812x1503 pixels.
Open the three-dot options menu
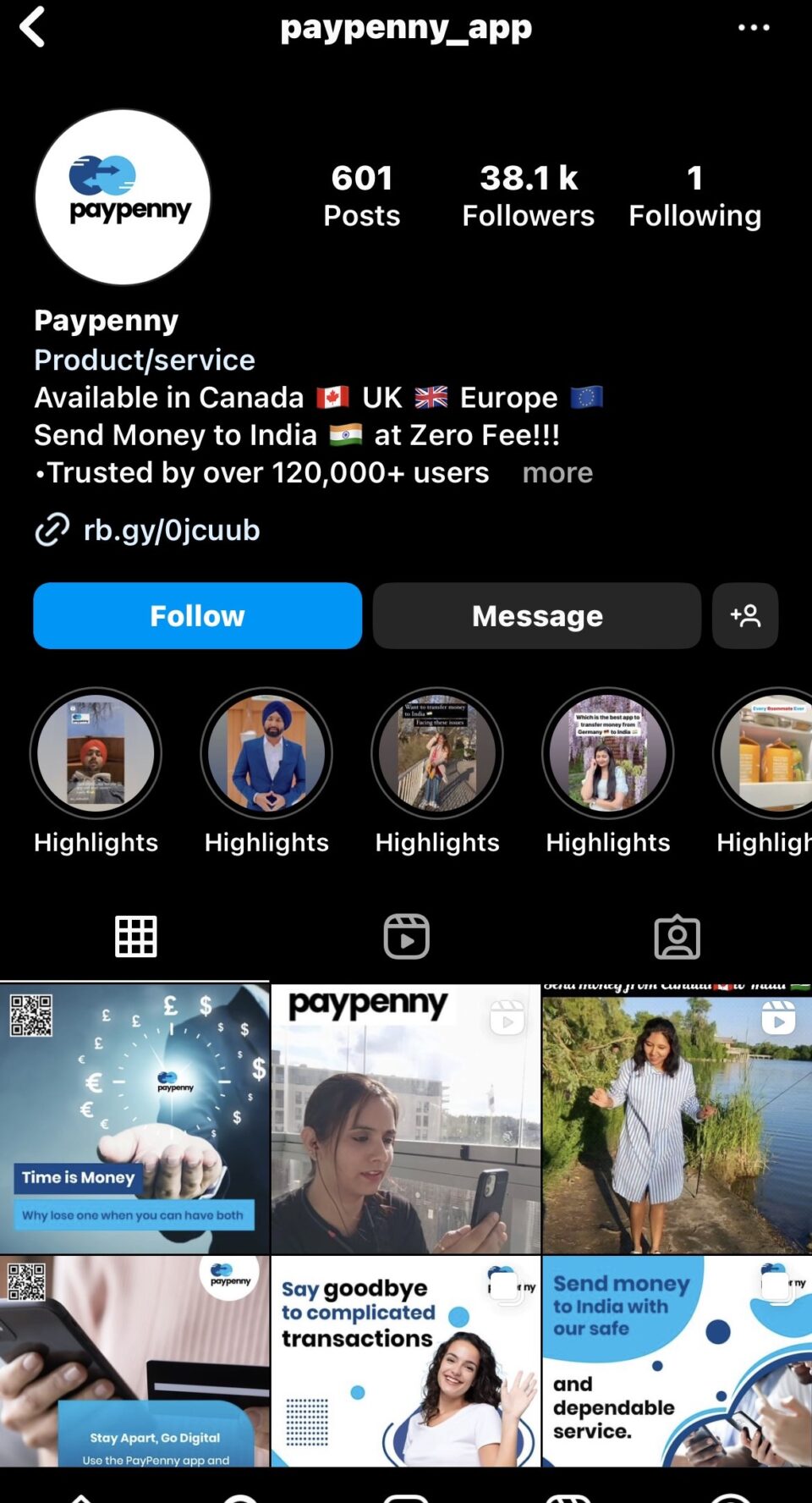(x=753, y=27)
